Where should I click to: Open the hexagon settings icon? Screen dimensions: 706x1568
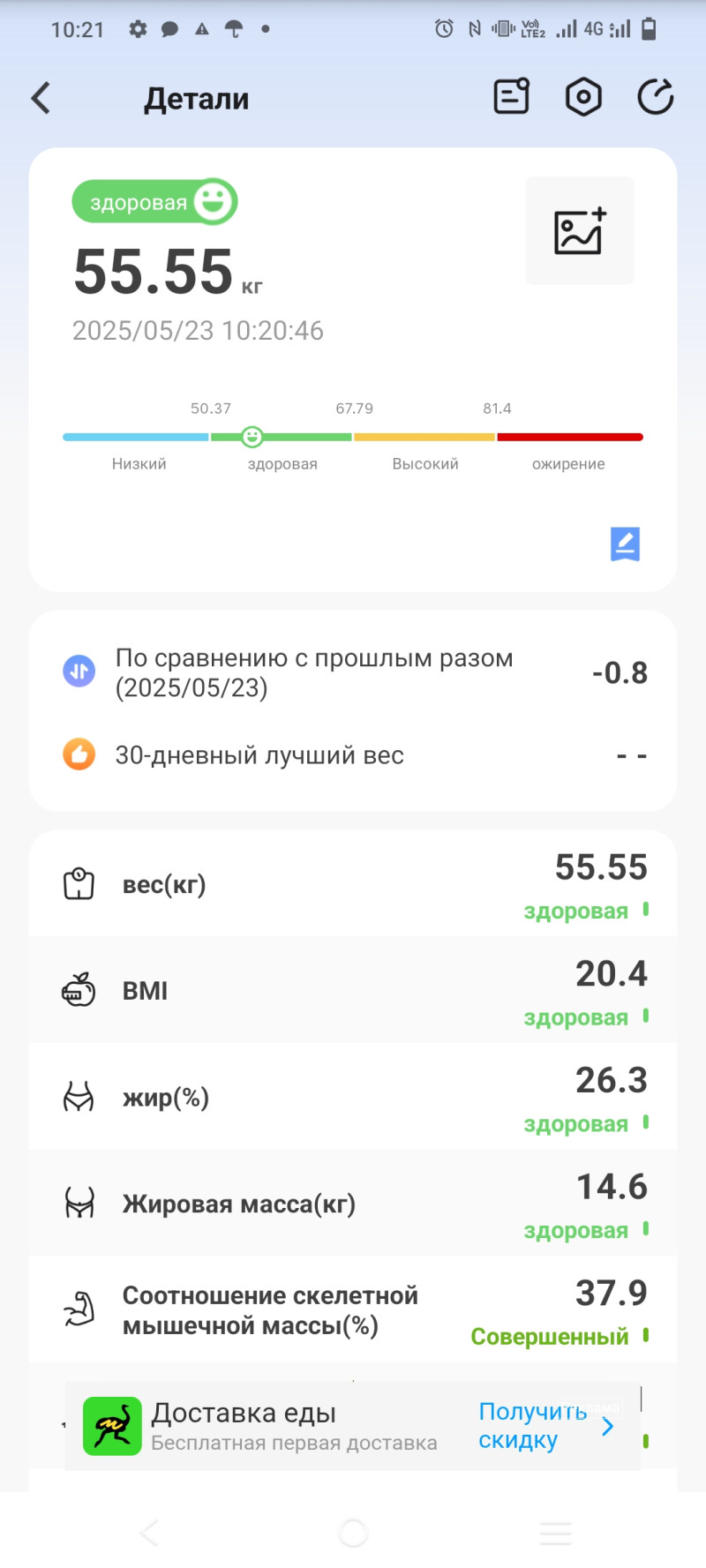[583, 97]
